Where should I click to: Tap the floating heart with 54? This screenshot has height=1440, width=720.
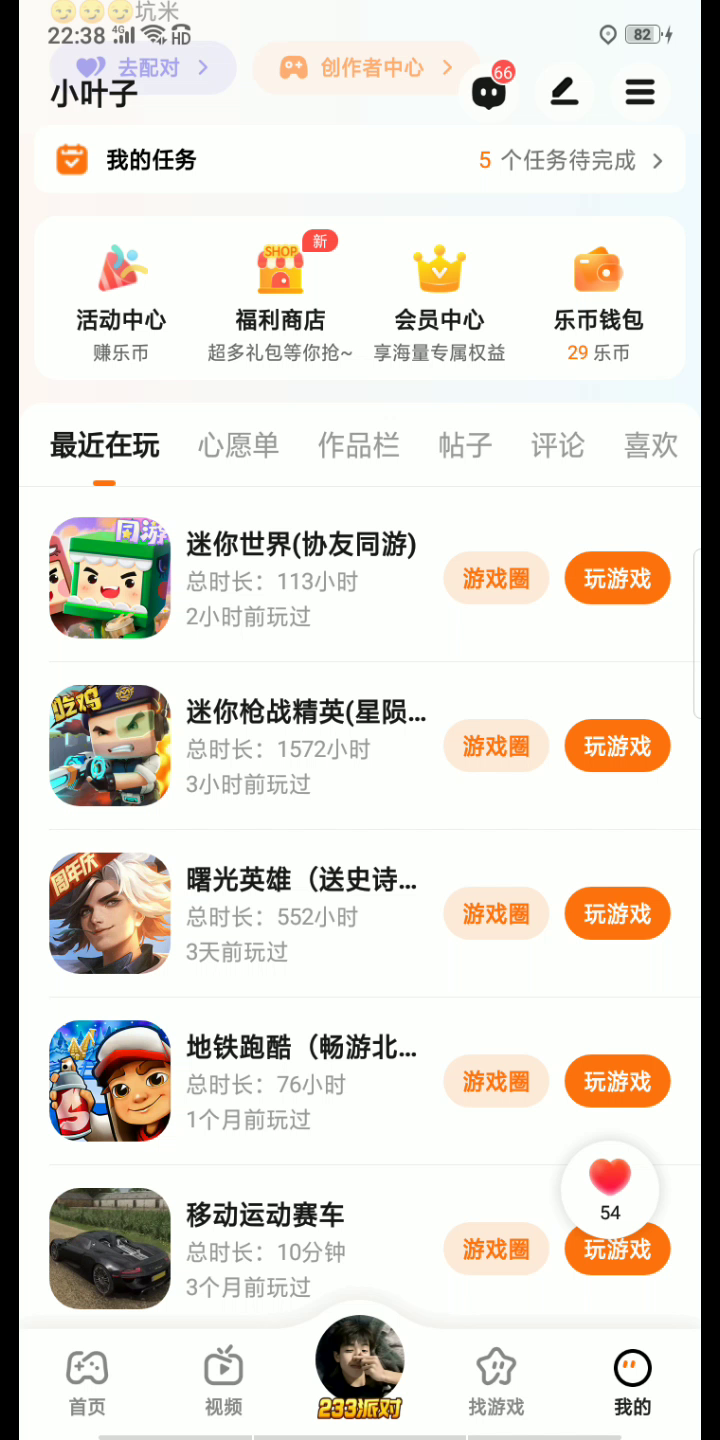pyautogui.click(x=610, y=1189)
